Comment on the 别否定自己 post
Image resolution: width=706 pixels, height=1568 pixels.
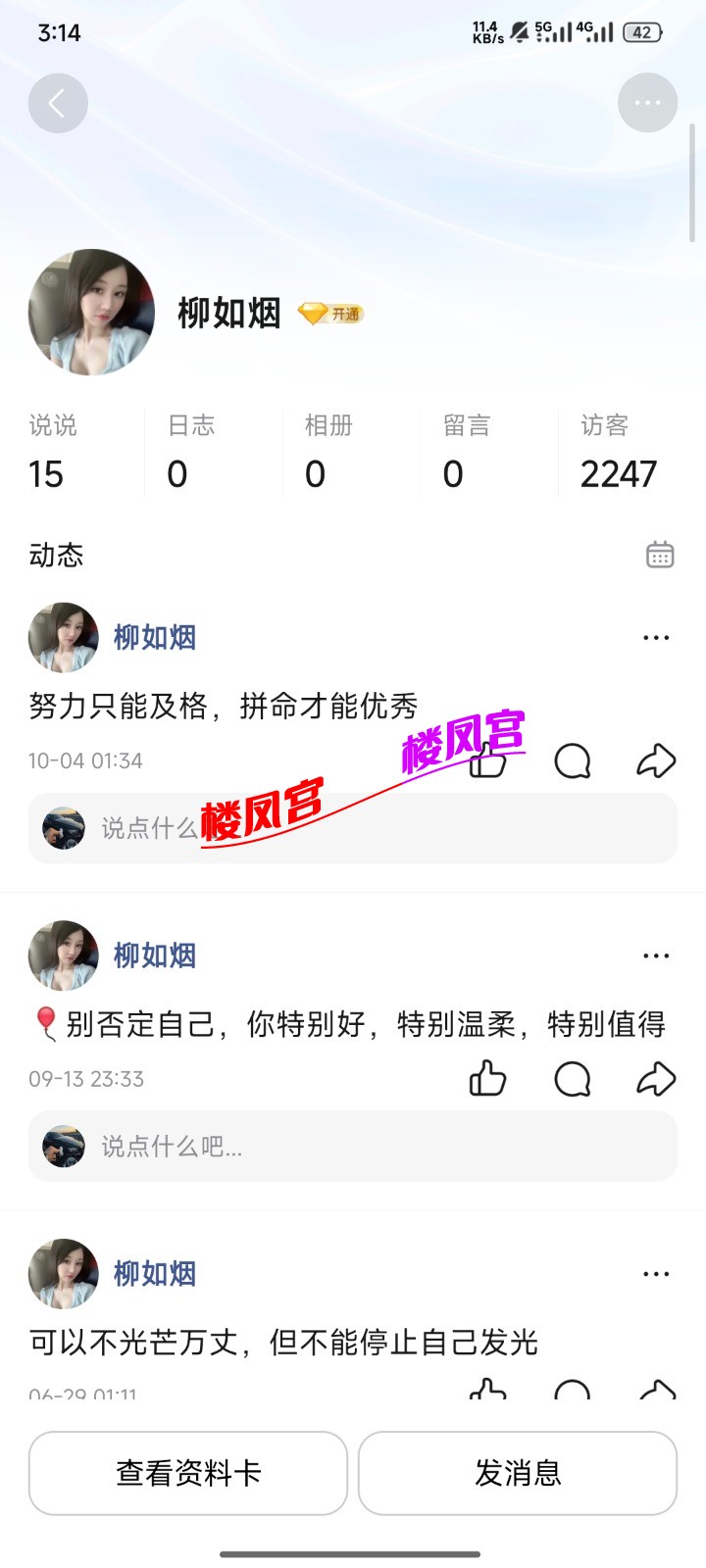[573, 1079]
